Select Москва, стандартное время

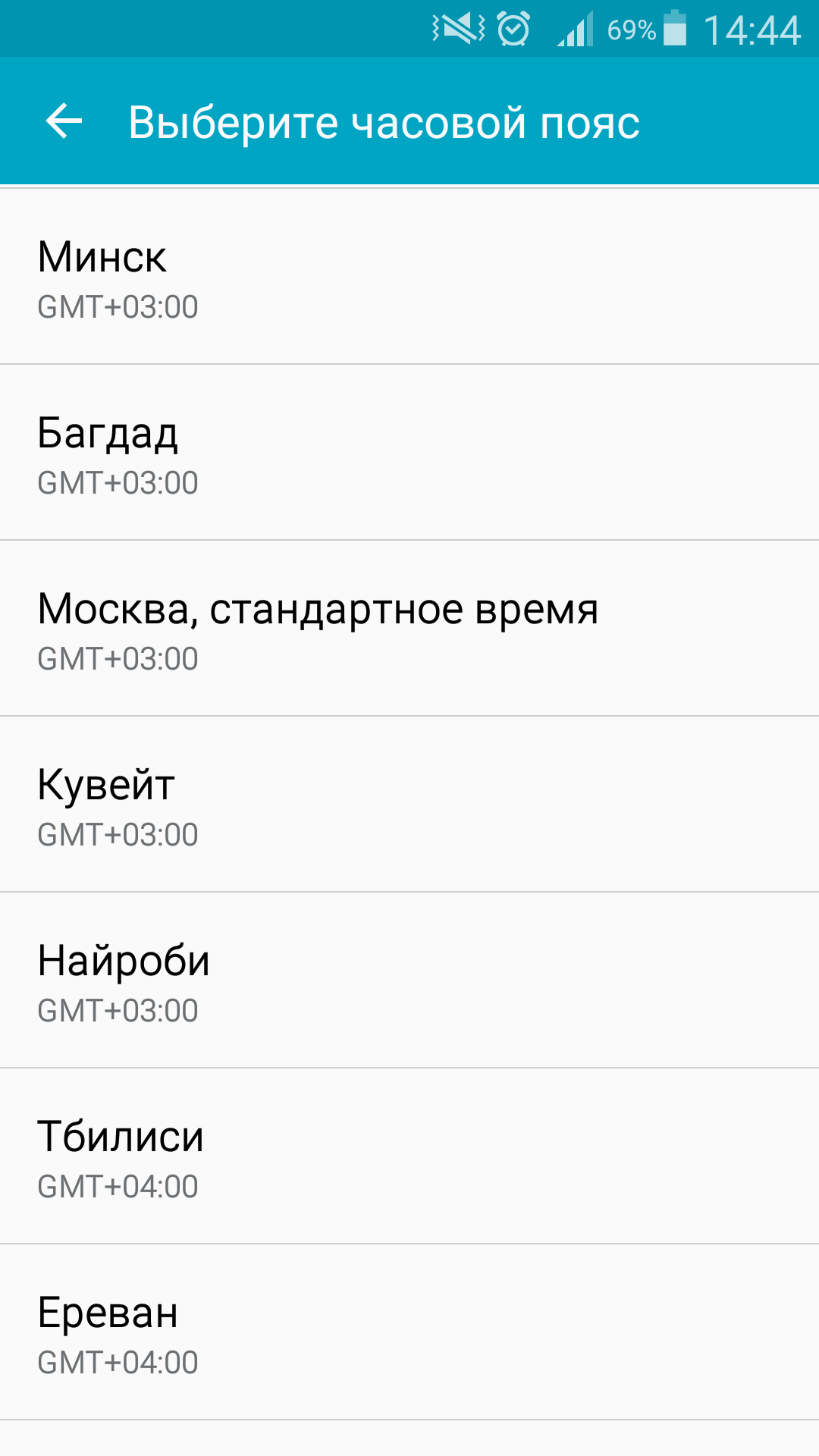[x=409, y=629]
